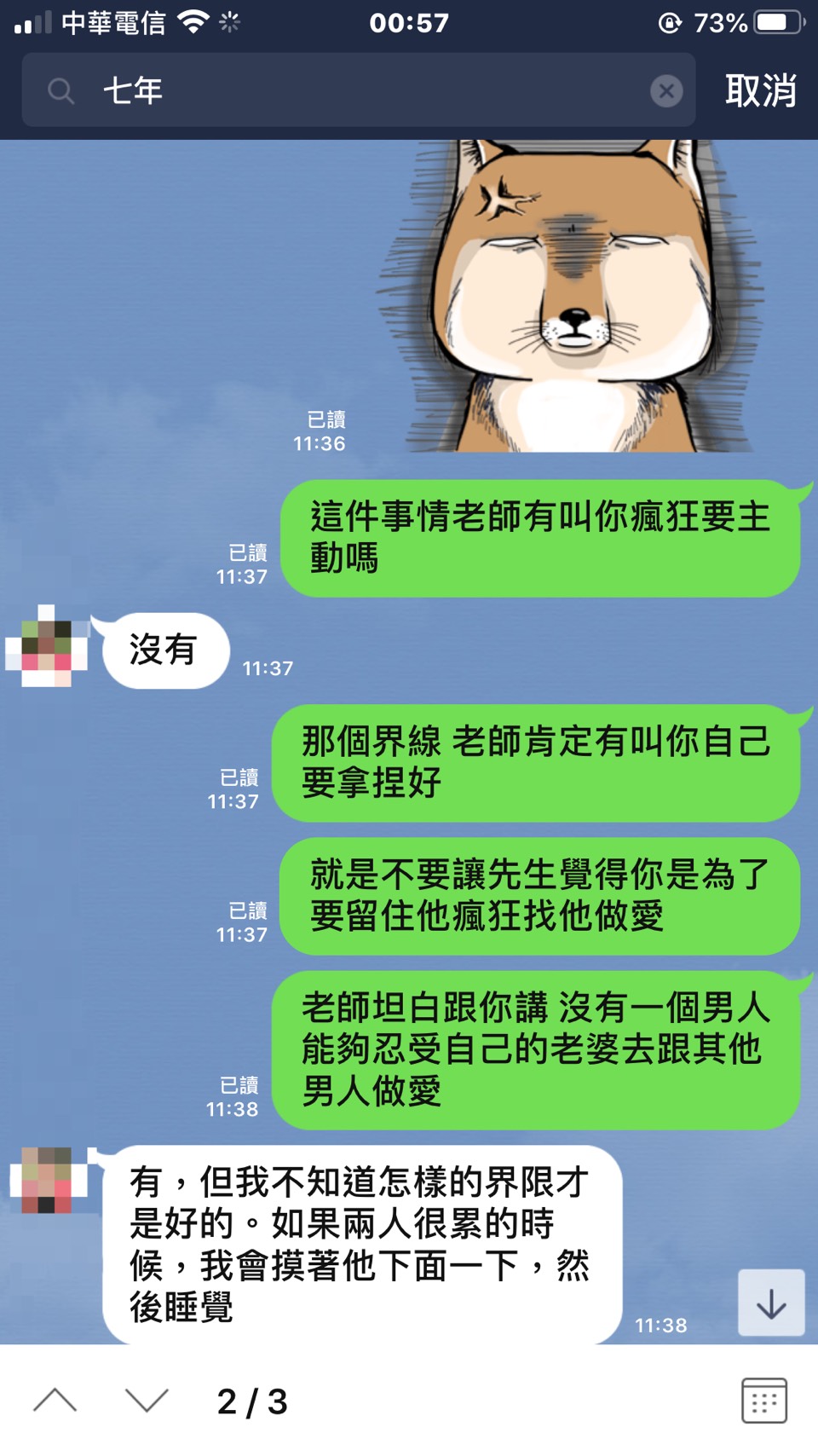
Task: Open the fox sticker sent at 11:36
Action: [x=571, y=298]
